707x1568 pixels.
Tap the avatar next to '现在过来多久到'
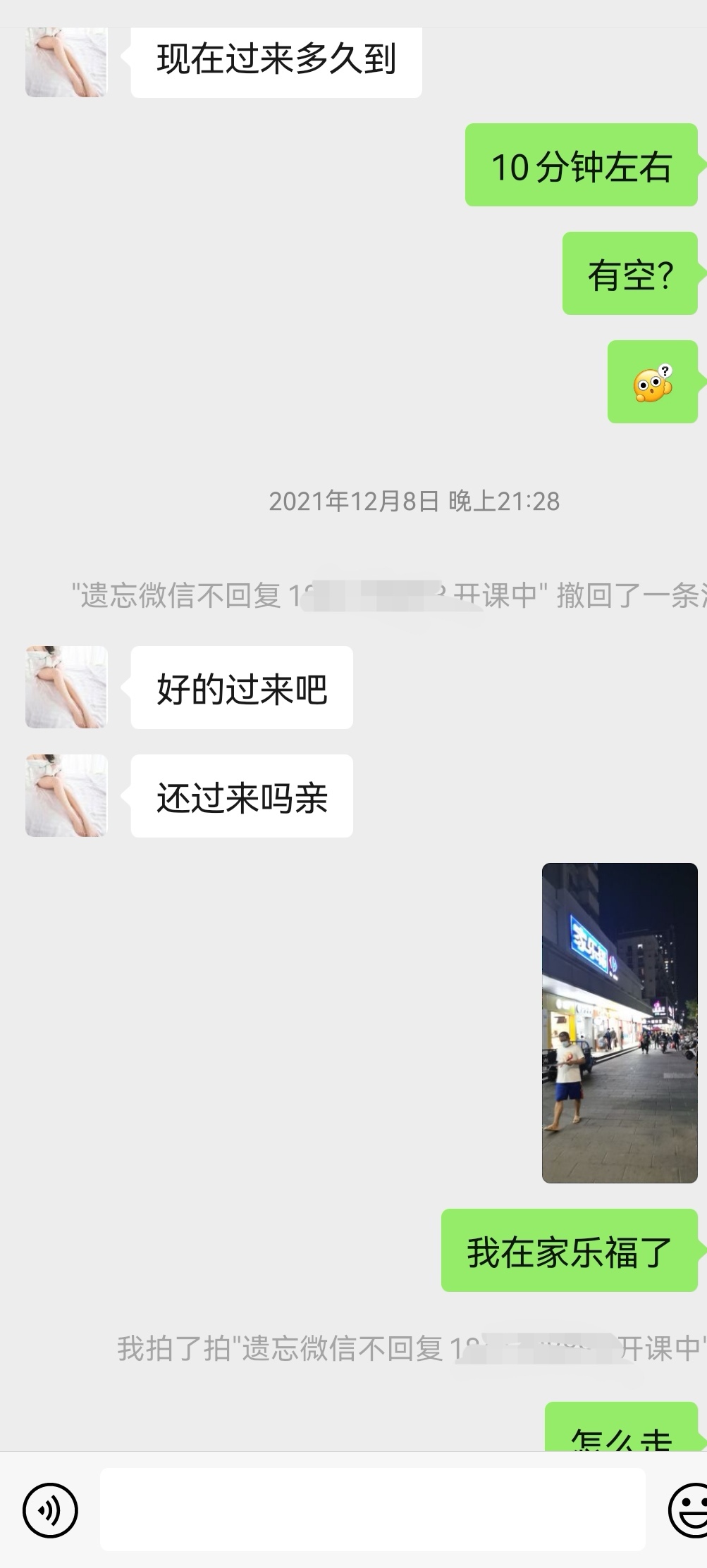tap(66, 60)
